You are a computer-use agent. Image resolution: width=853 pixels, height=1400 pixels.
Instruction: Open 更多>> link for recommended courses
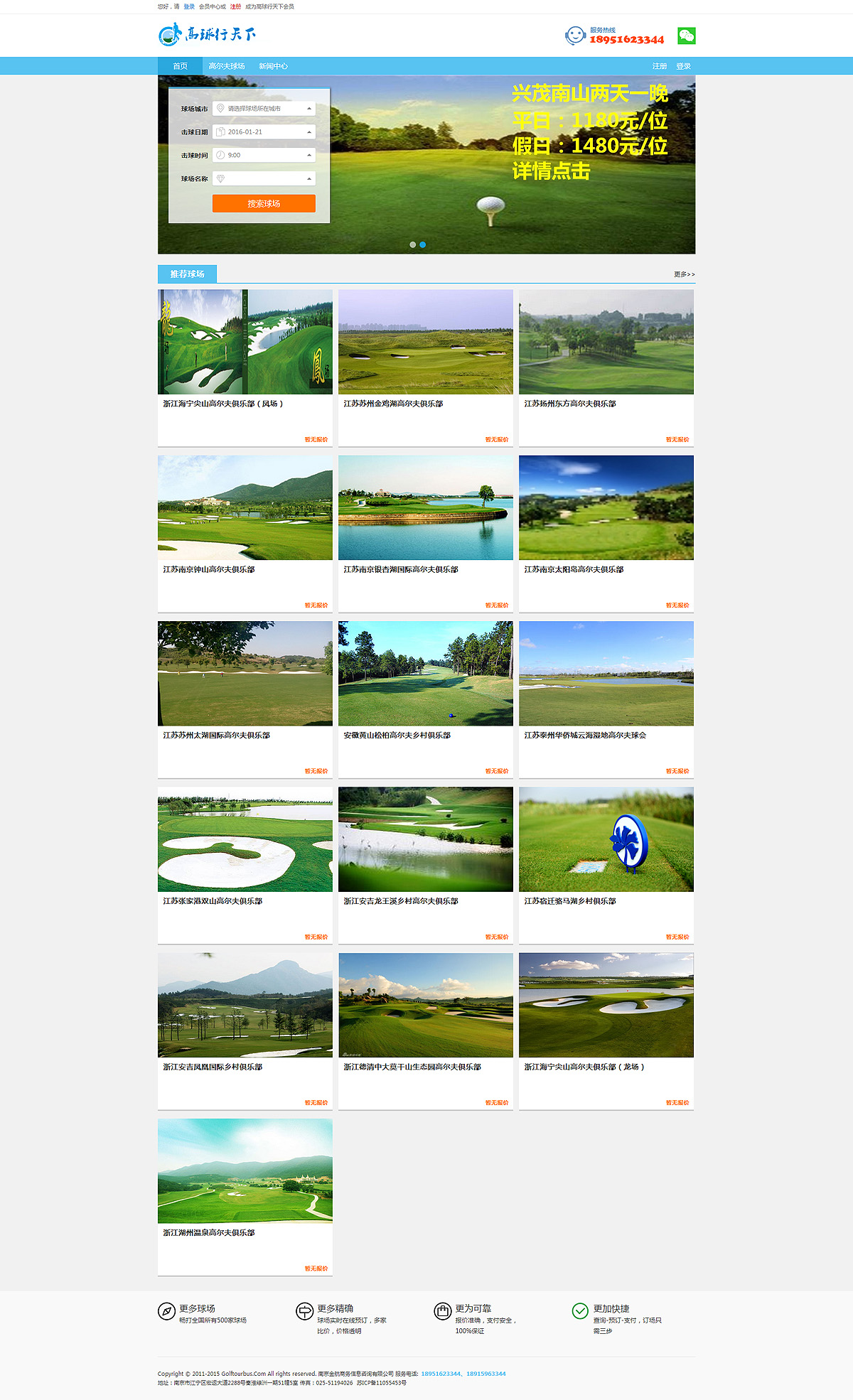(x=685, y=274)
